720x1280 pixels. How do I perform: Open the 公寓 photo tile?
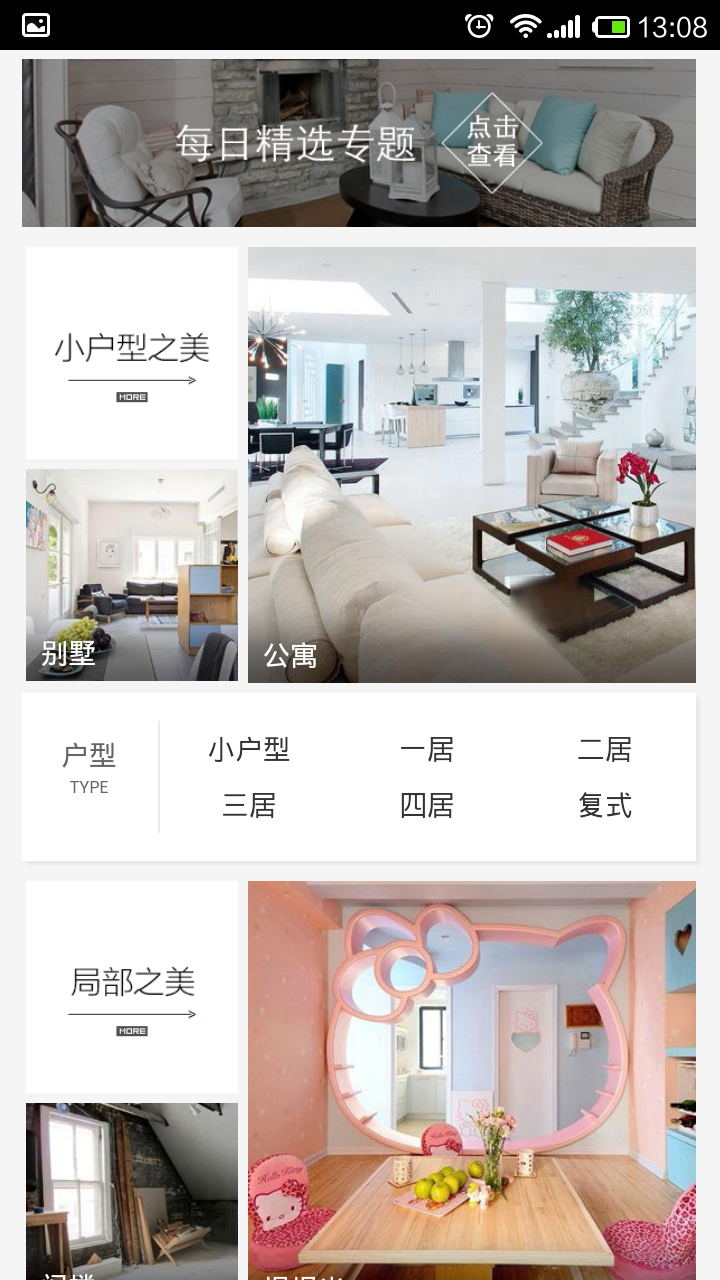point(472,465)
